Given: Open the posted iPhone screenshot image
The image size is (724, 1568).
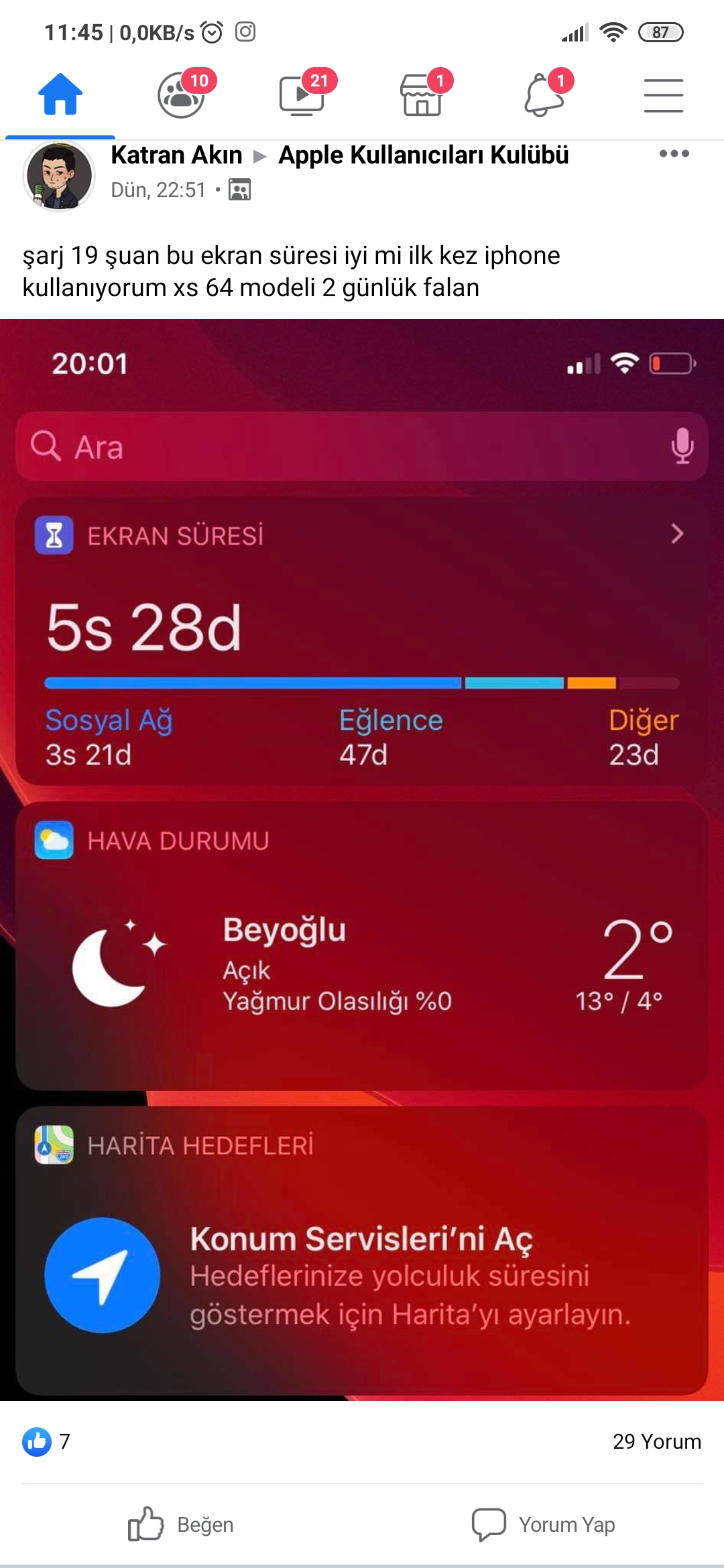Looking at the screenshot, I should (362, 860).
